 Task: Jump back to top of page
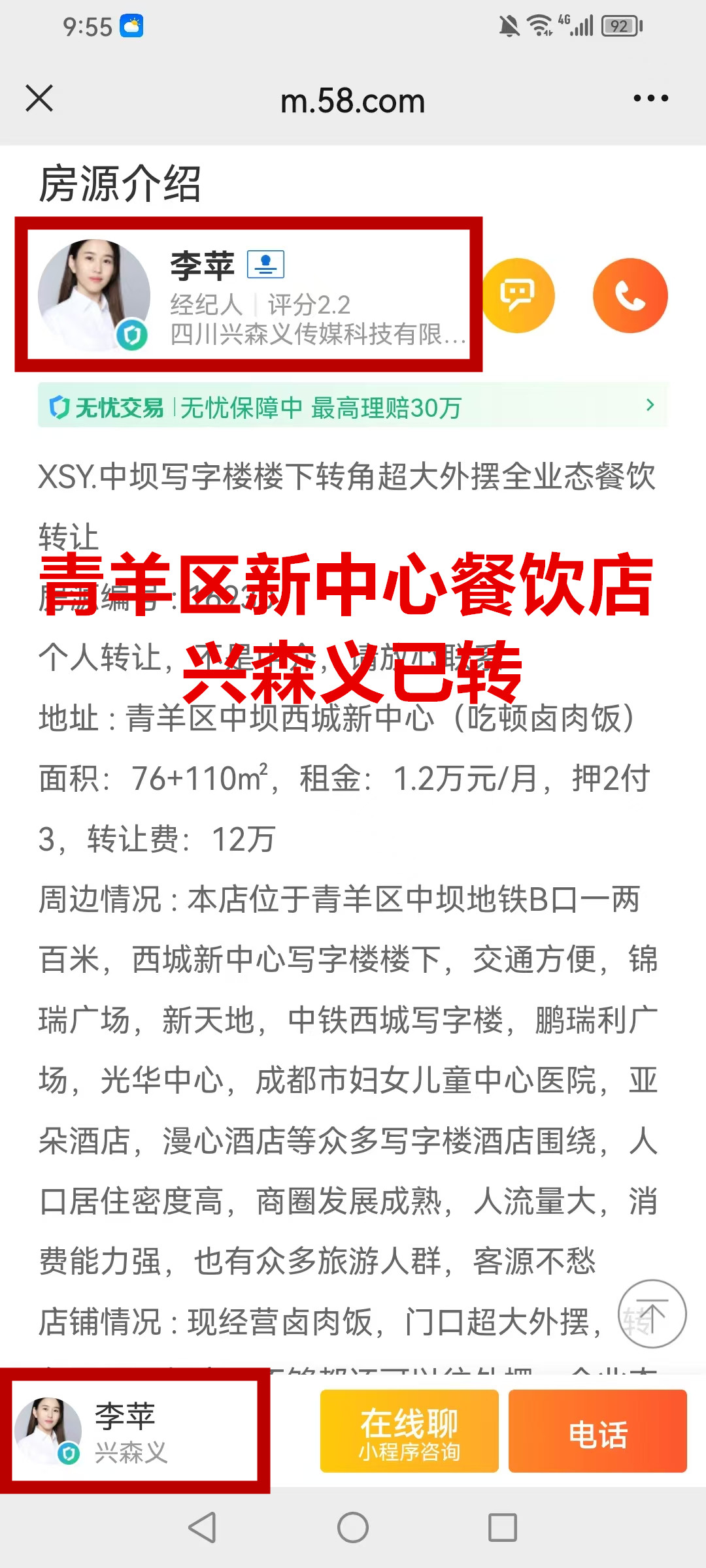point(652,1313)
